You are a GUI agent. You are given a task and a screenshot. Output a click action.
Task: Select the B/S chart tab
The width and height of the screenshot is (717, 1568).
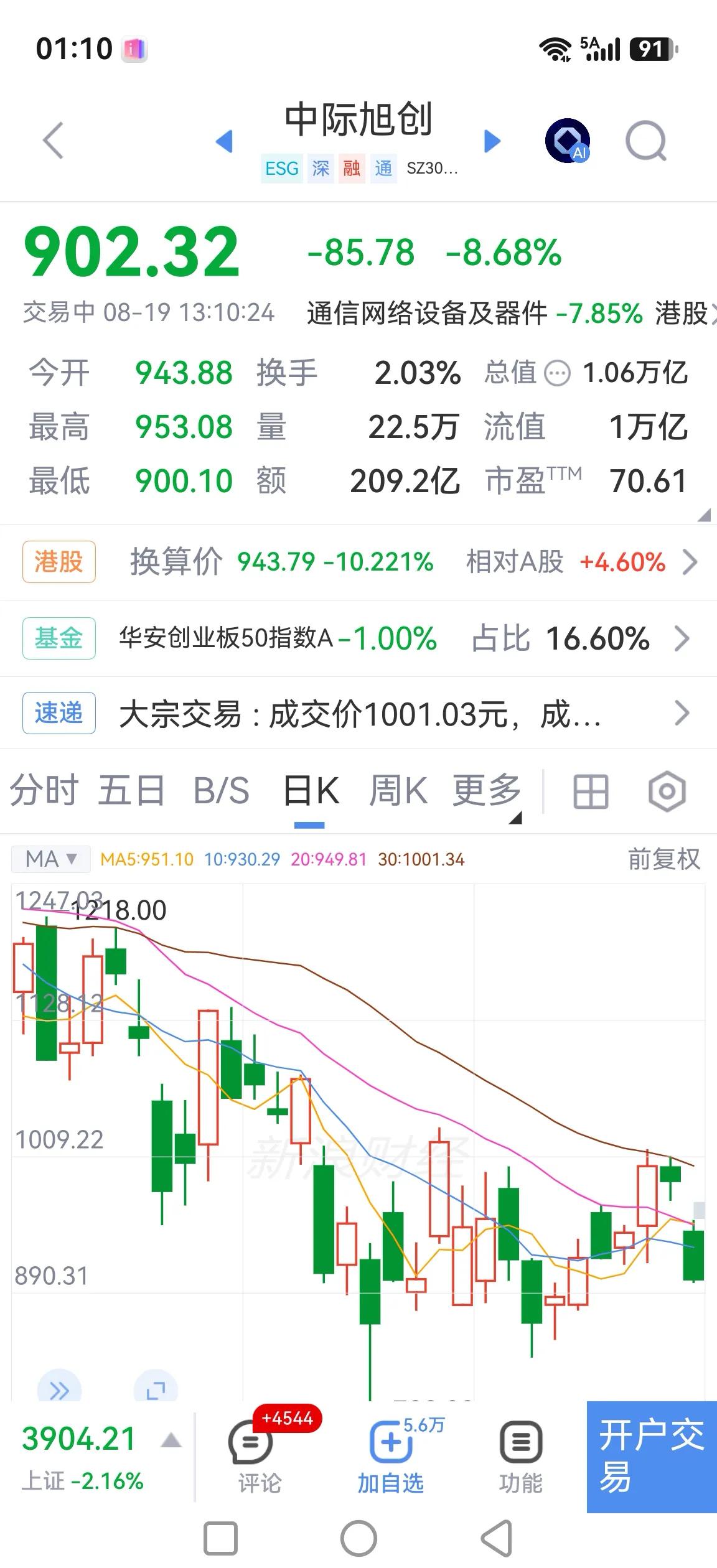pos(221,791)
